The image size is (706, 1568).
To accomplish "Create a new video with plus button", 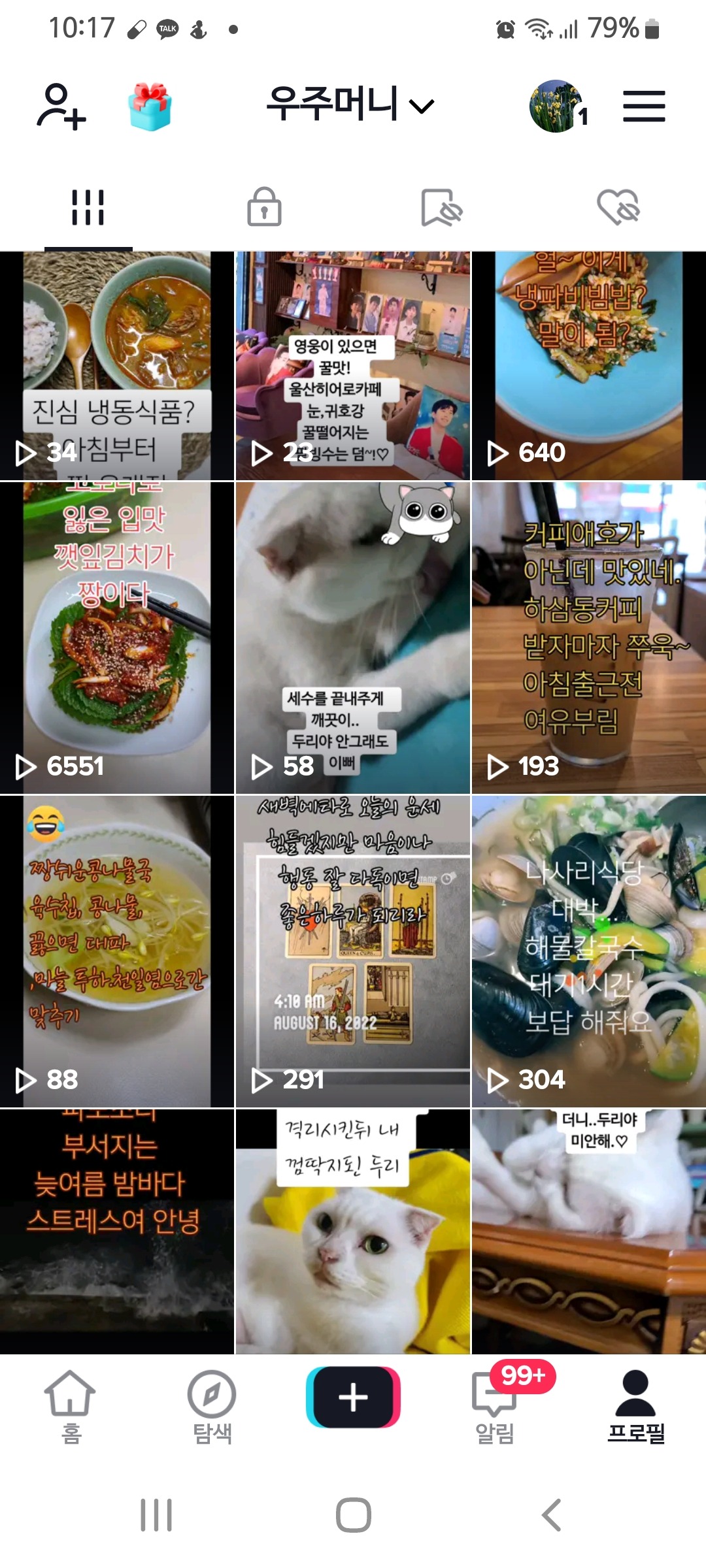I will click(353, 1397).
